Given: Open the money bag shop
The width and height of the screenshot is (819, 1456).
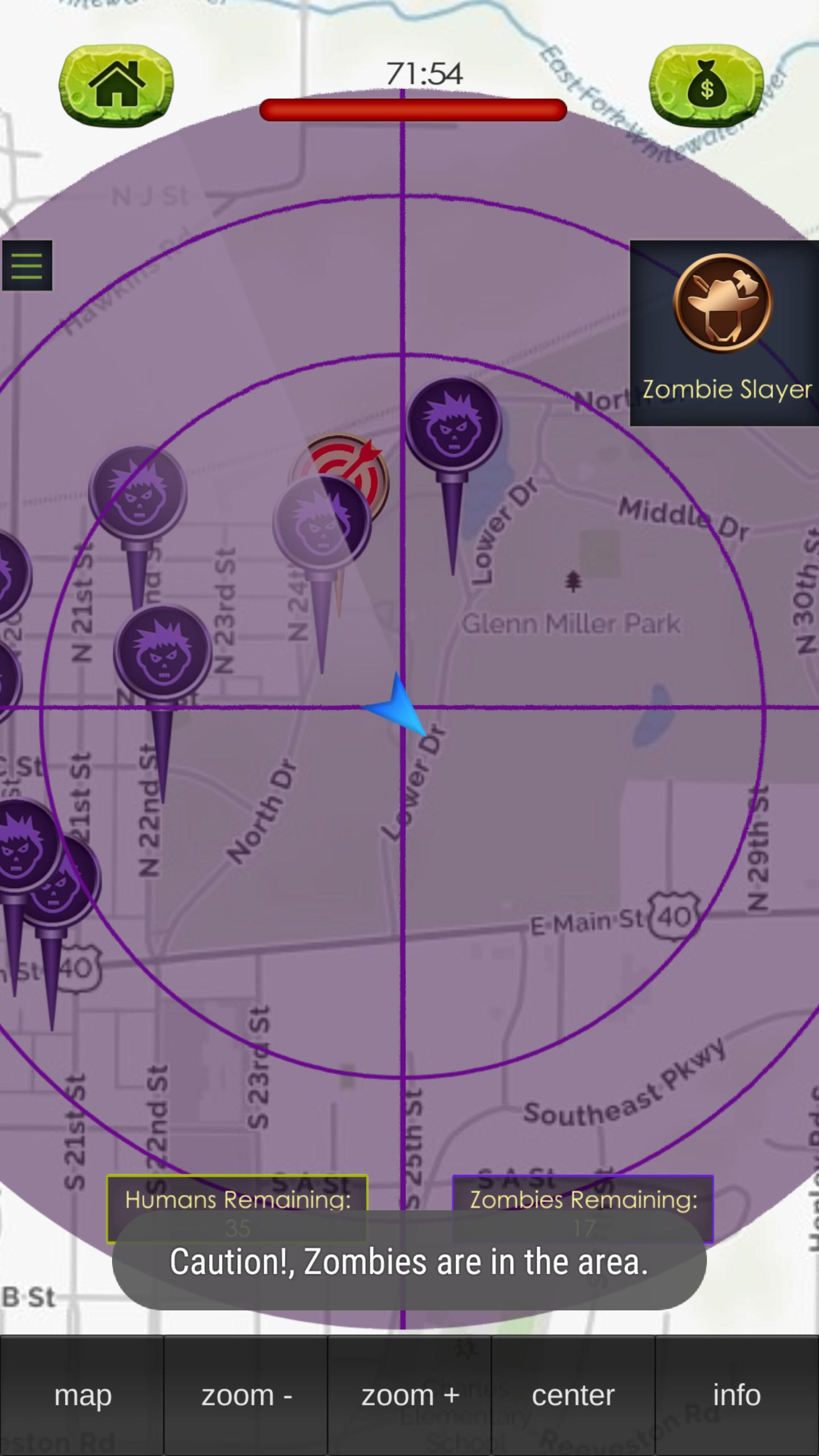Looking at the screenshot, I should pyautogui.click(x=706, y=85).
